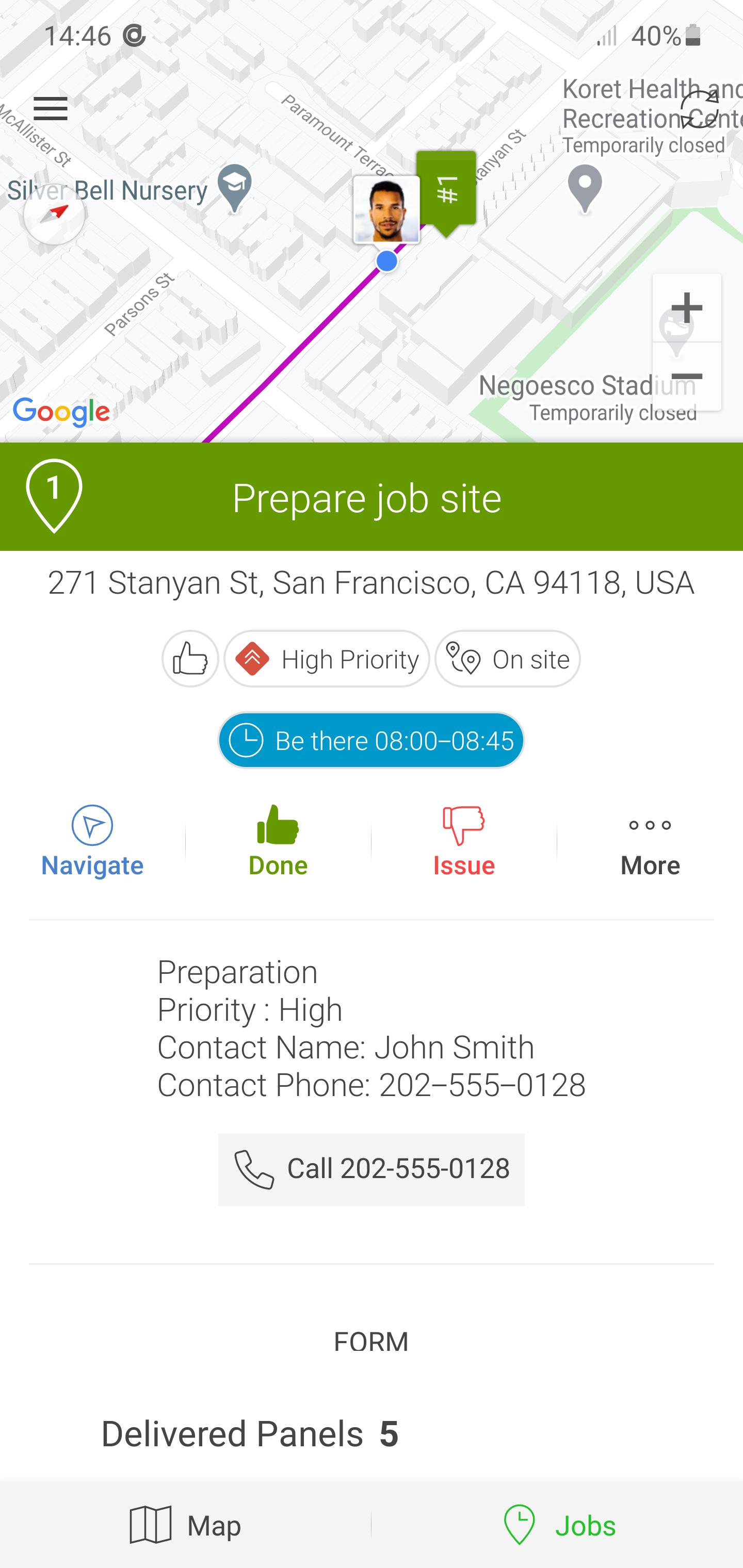This screenshot has width=743, height=1568.
Task: Tap the Be there 08:00–08:45 time window
Action: (x=372, y=740)
